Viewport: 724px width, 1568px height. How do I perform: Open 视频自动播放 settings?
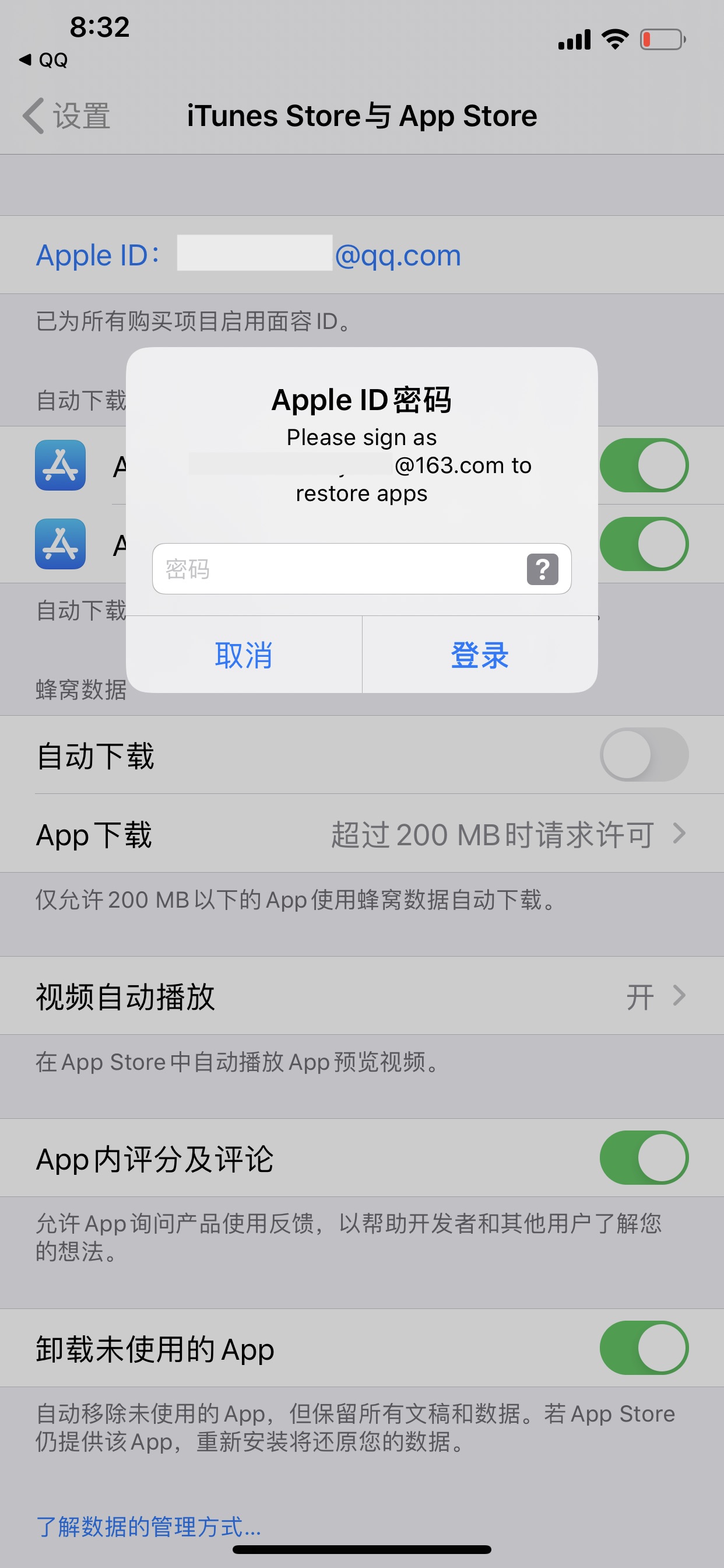361,996
